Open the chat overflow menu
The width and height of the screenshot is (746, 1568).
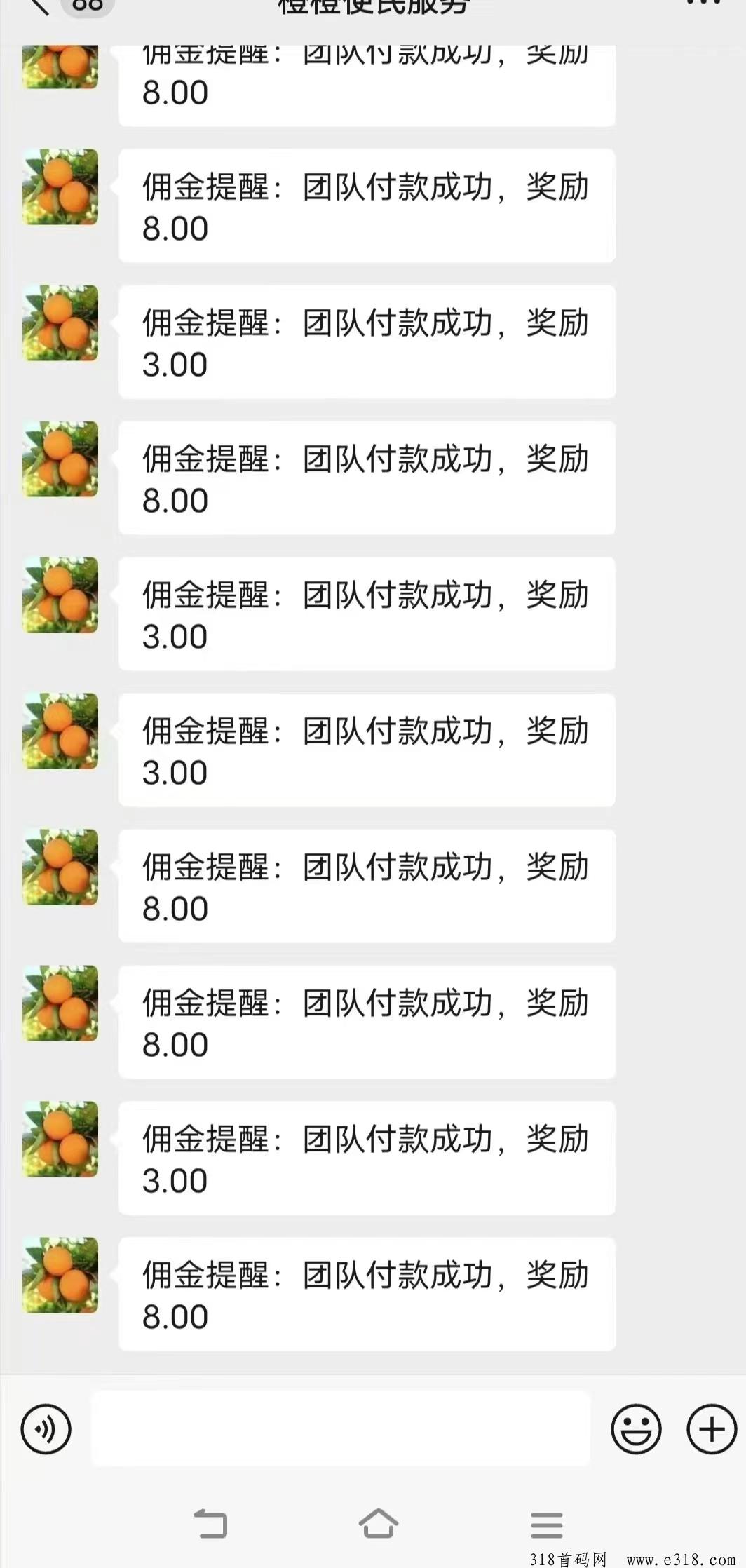pyautogui.click(x=703, y=4)
